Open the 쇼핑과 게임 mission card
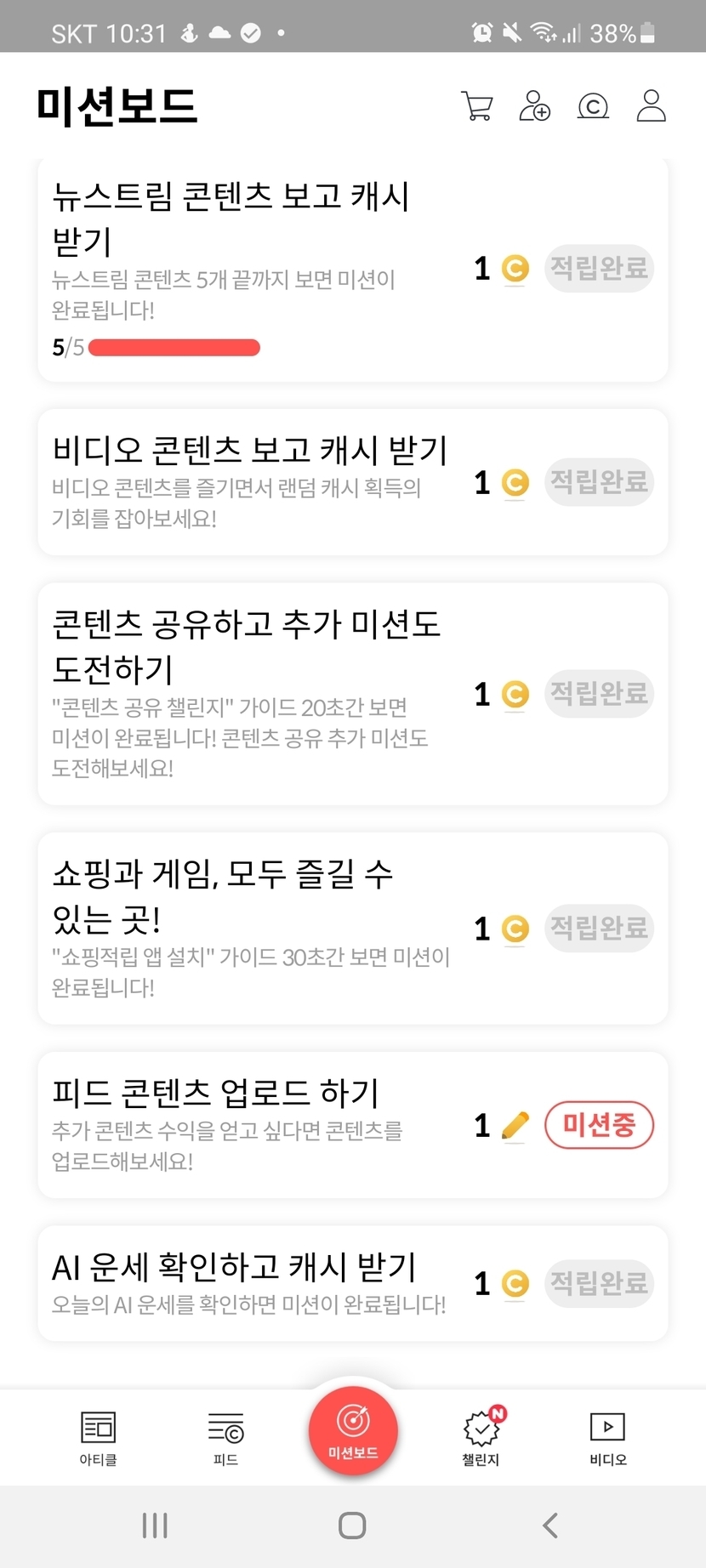 tap(353, 929)
